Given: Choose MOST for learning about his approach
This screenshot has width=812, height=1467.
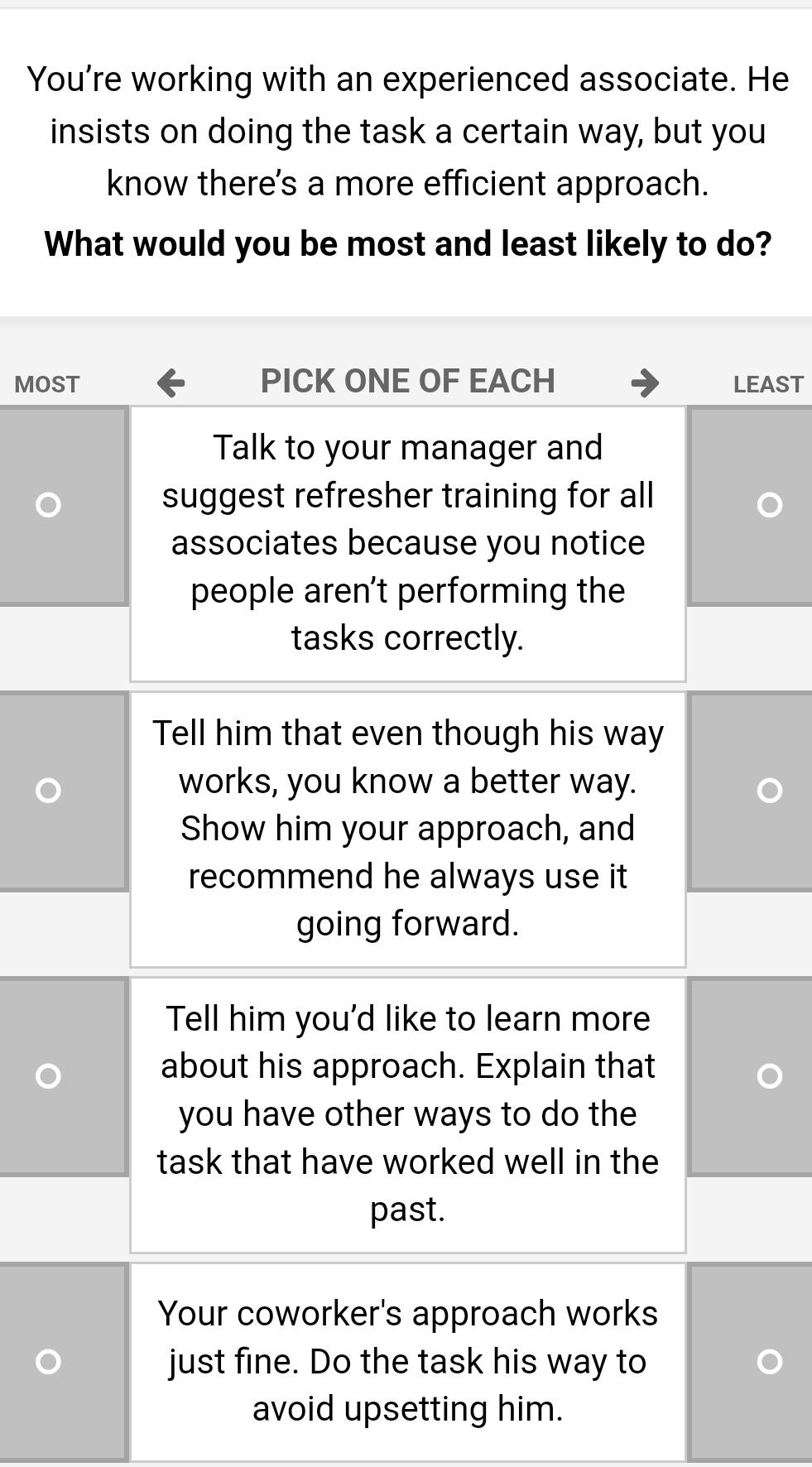Looking at the screenshot, I should click(x=49, y=1075).
